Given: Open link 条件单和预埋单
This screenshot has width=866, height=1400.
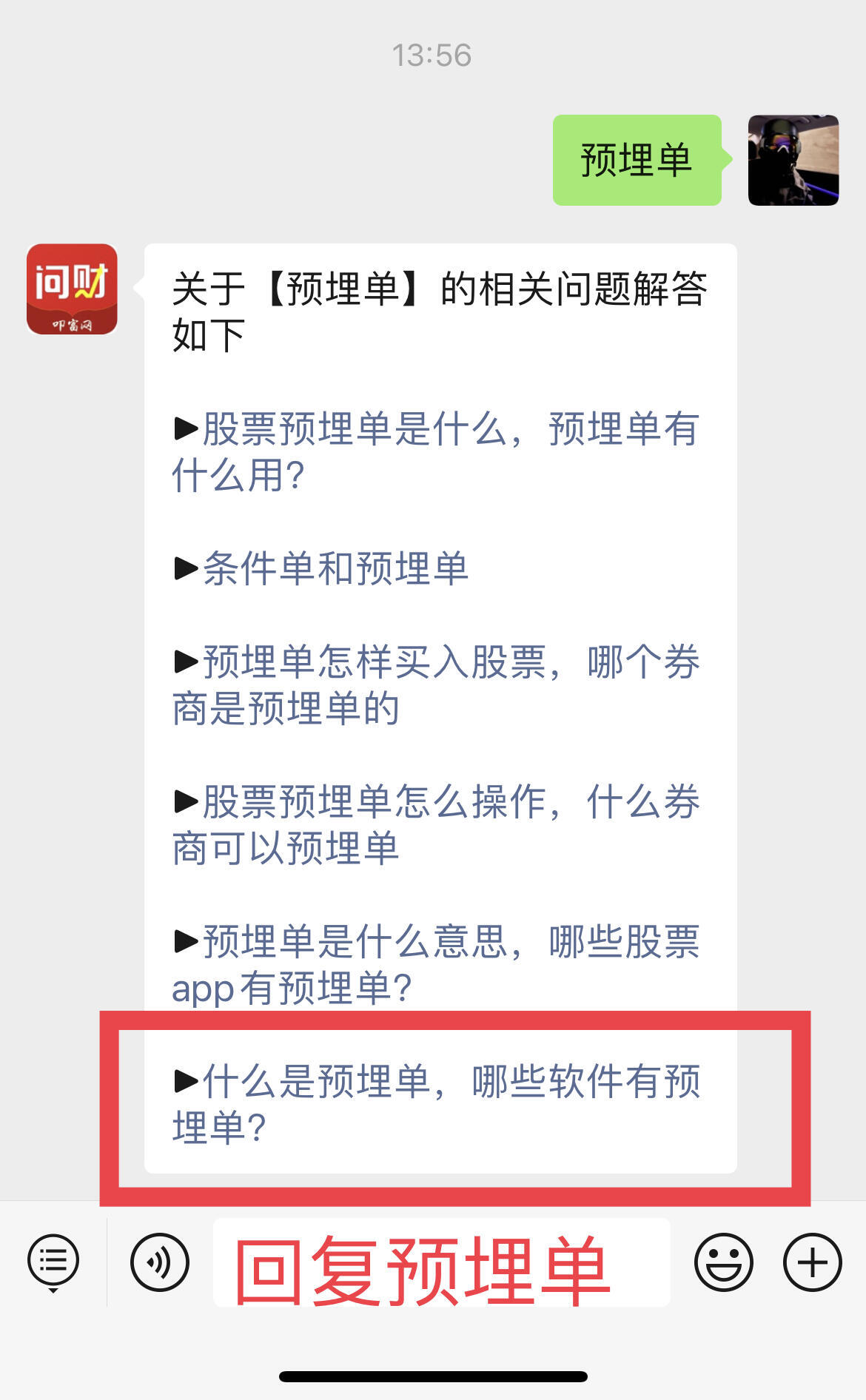Looking at the screenshot, I should tap(335, 568).
